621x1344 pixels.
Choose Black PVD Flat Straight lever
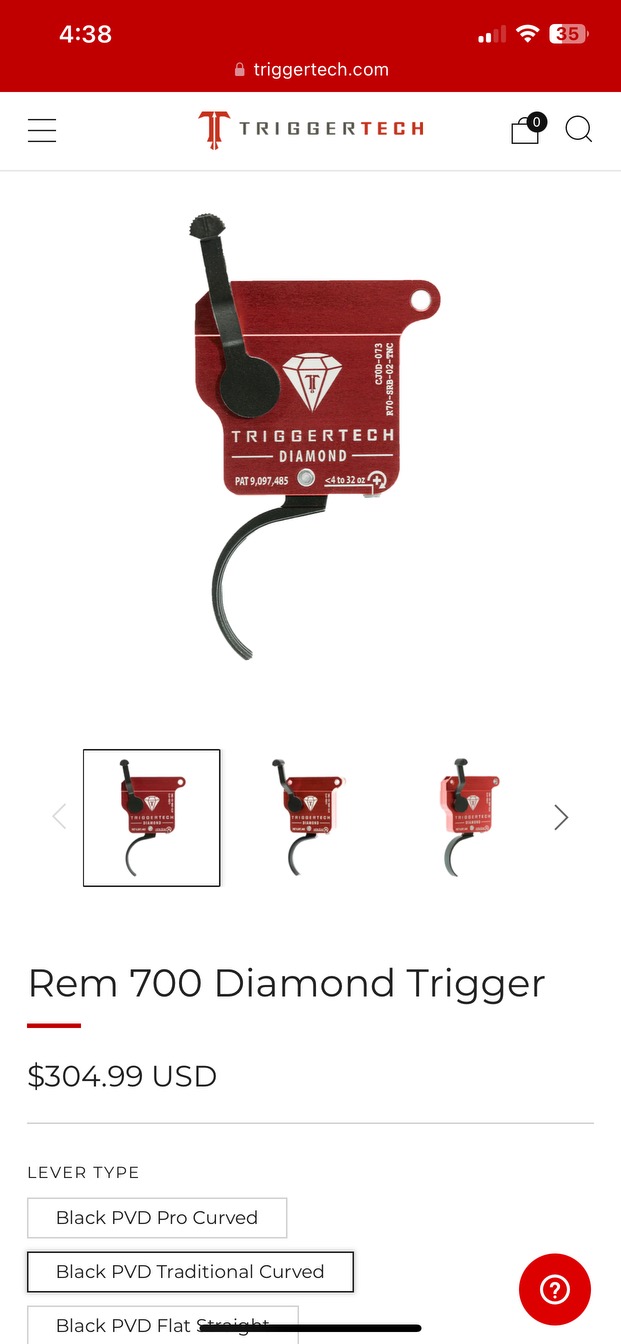pos(163,1324)
